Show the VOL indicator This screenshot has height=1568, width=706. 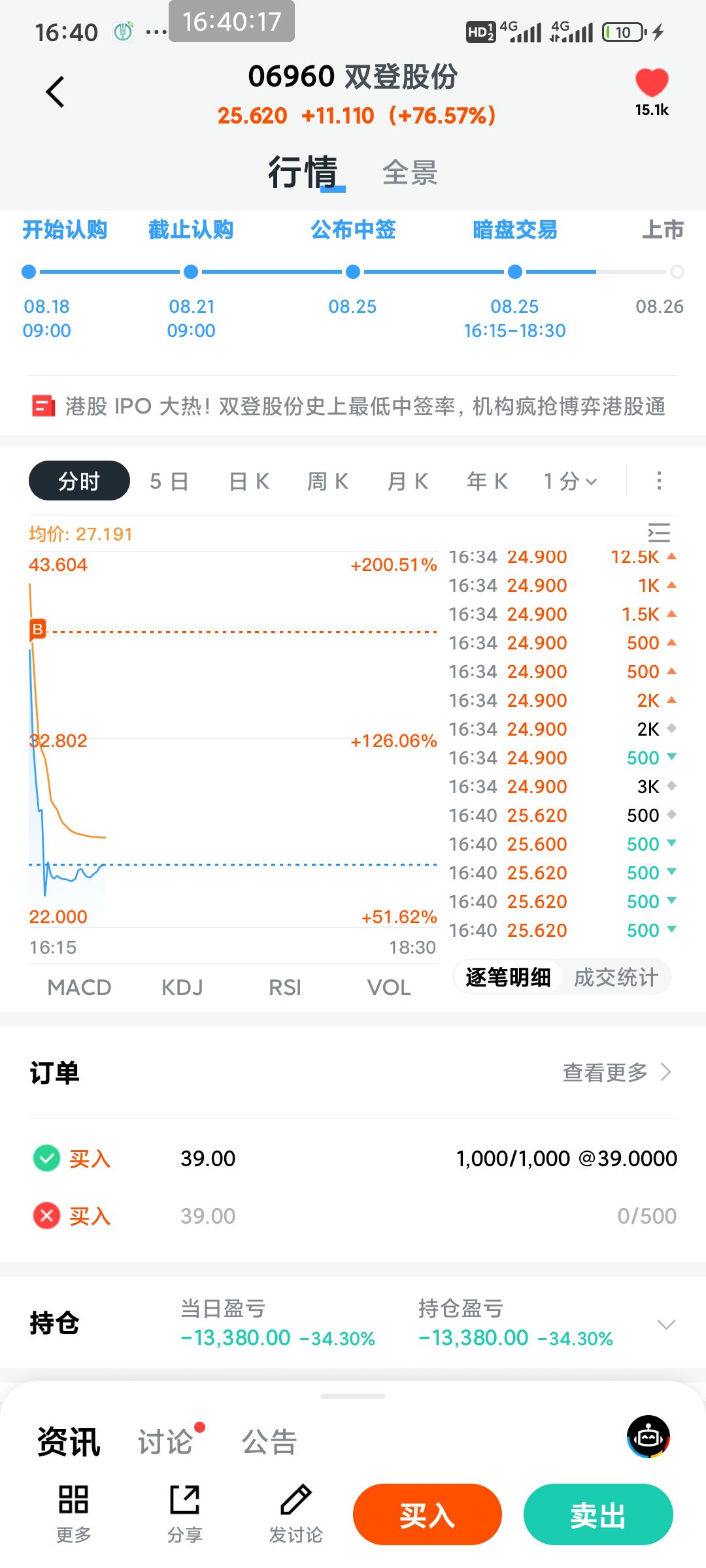(389, 987)
